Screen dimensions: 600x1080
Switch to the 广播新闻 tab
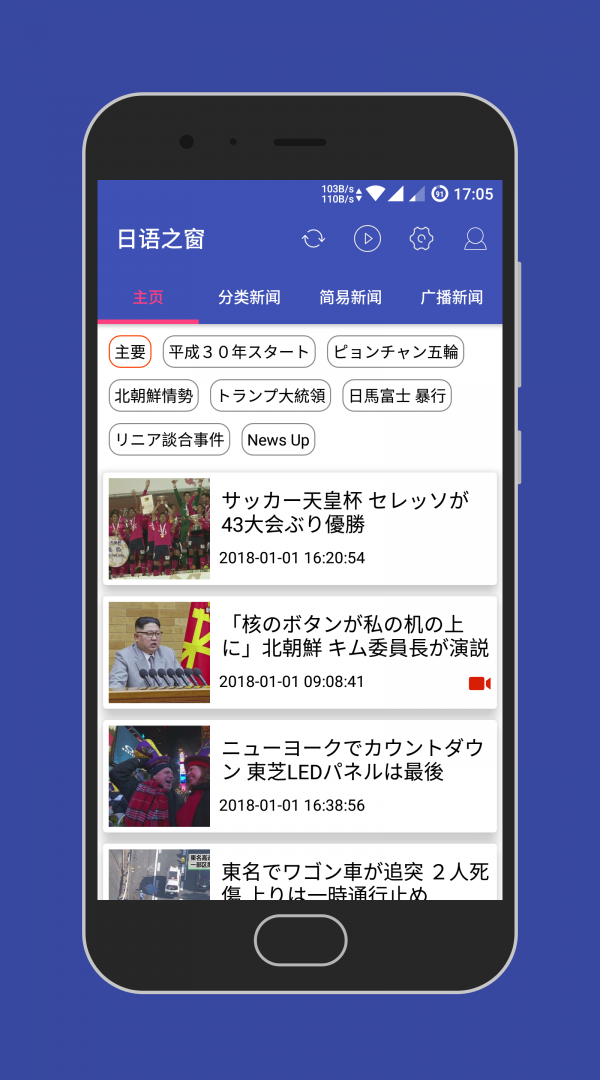(x=451, y=297)
